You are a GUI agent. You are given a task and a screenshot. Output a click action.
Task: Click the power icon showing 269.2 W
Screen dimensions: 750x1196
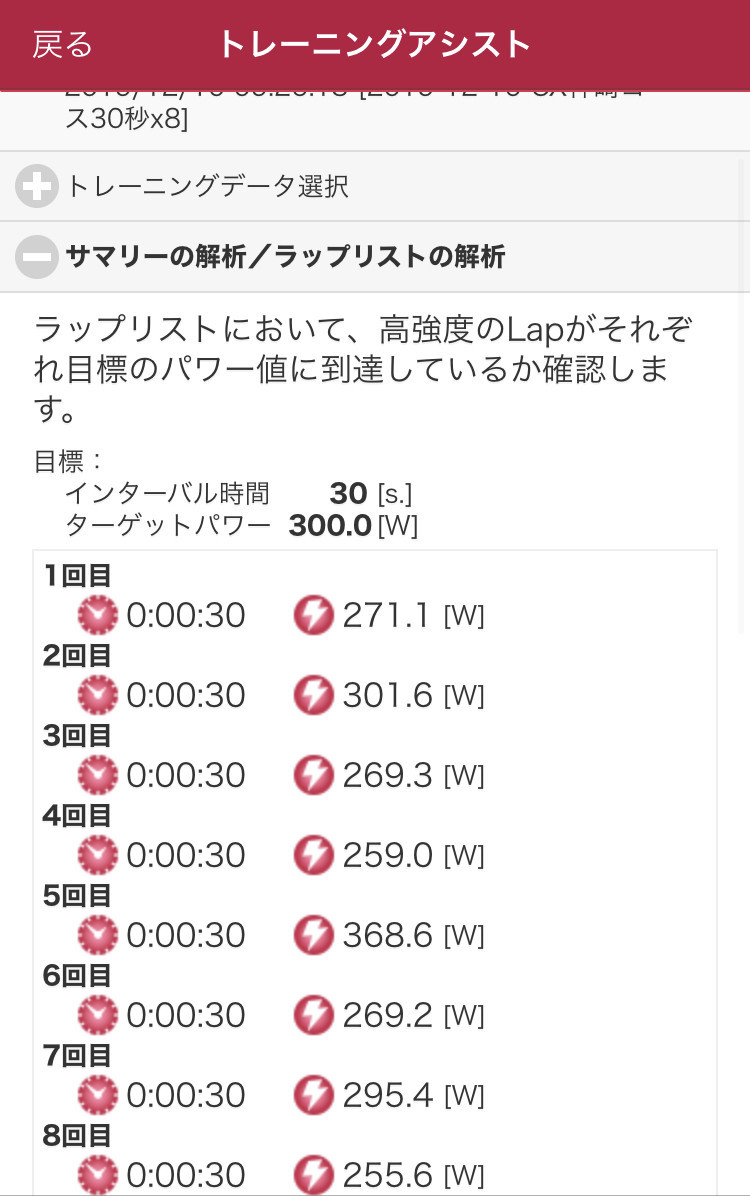[313, 1014]
